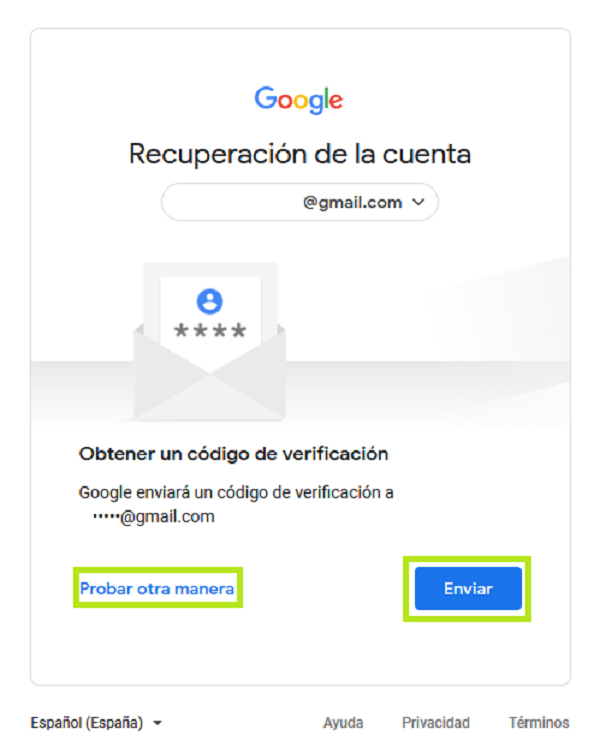Open the Términos link

(x=538, y=722)
